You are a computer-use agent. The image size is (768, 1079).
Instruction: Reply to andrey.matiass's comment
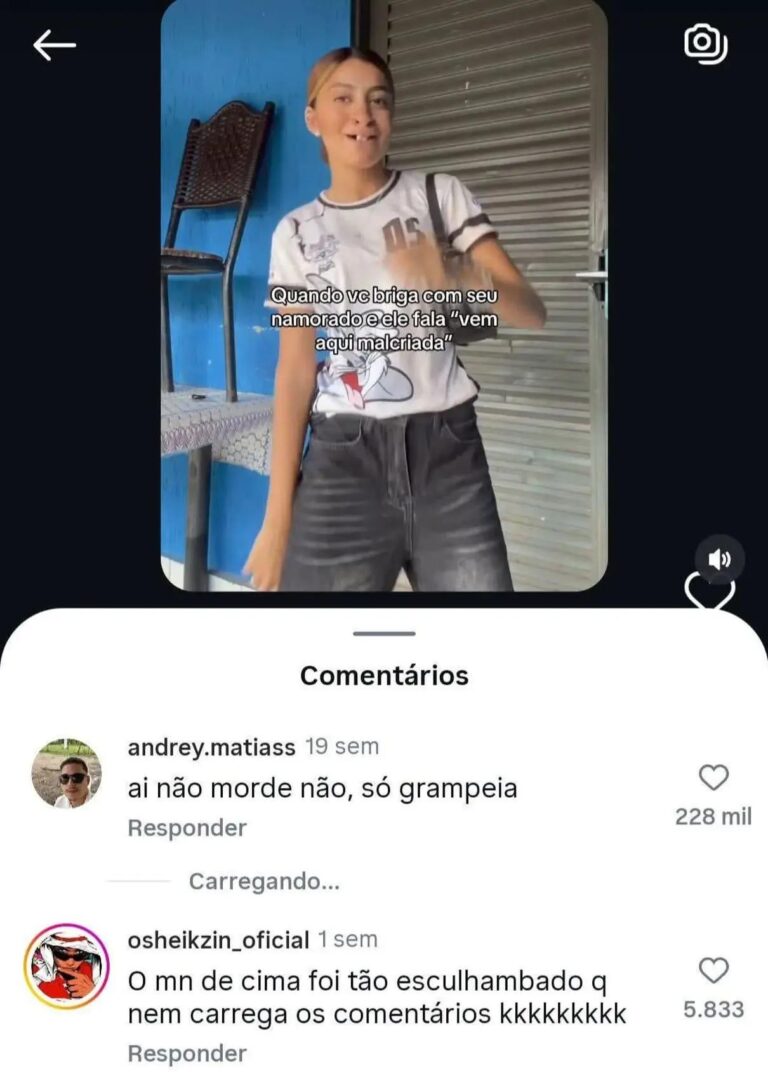pyautogui.click(x=187, y=828)
